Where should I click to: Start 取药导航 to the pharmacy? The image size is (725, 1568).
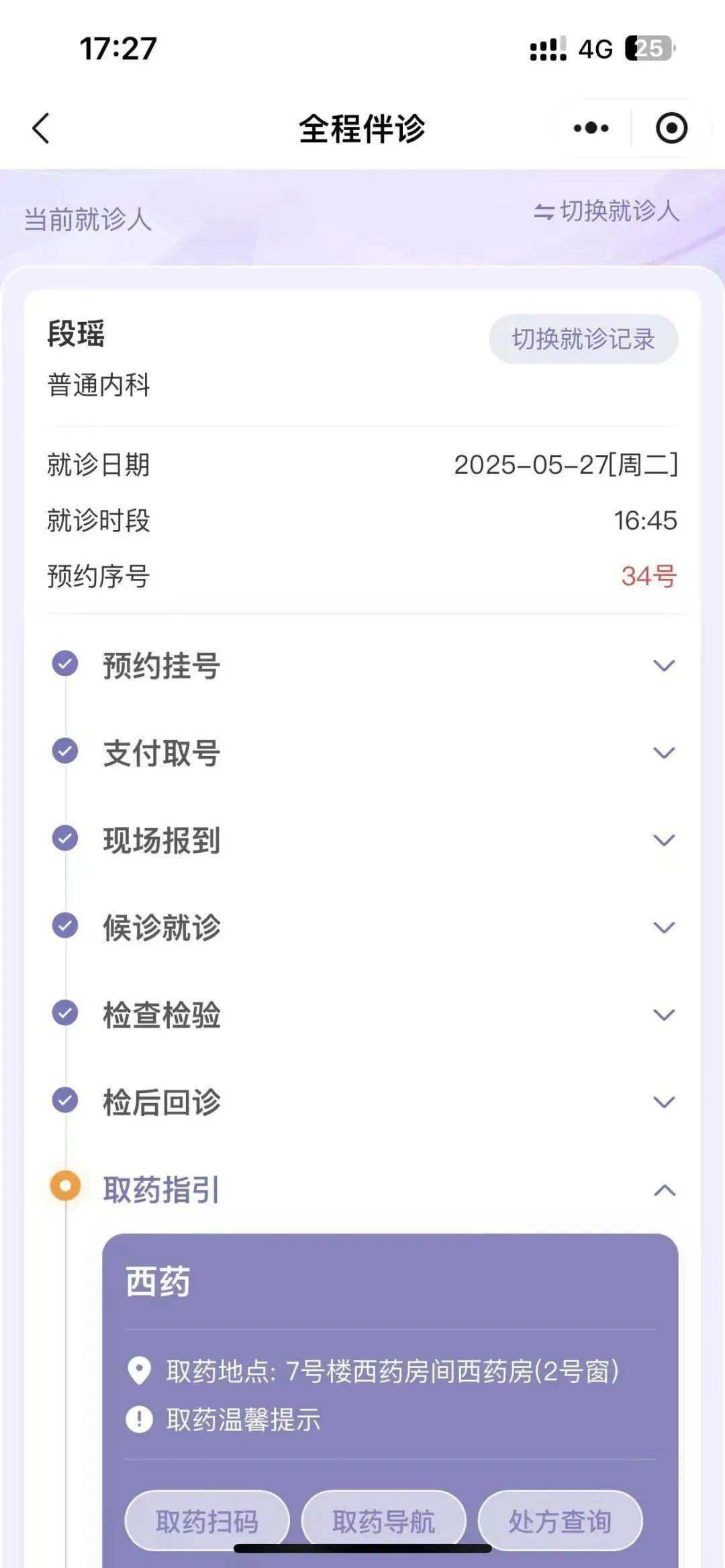tap(383, 1521)
